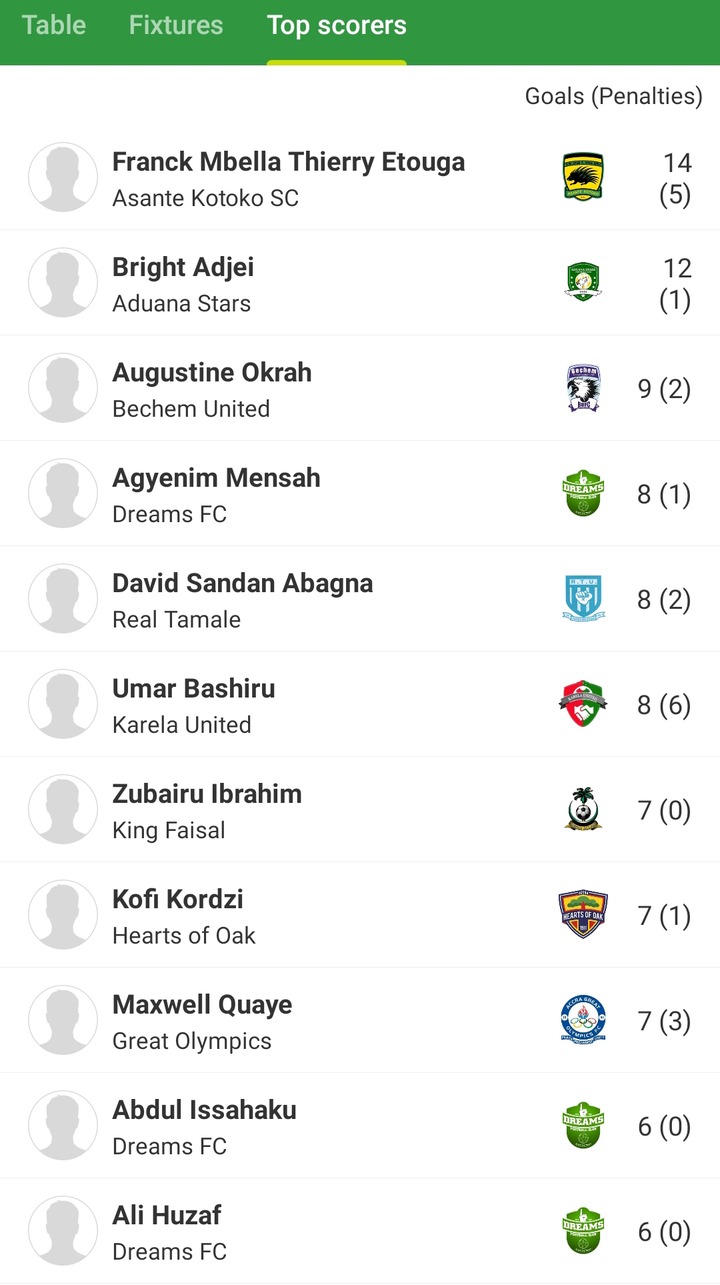The height and width of the screenshot is (1285, 720).
Task: Open Umar Bashiru's player row
Action: (360, 704)
